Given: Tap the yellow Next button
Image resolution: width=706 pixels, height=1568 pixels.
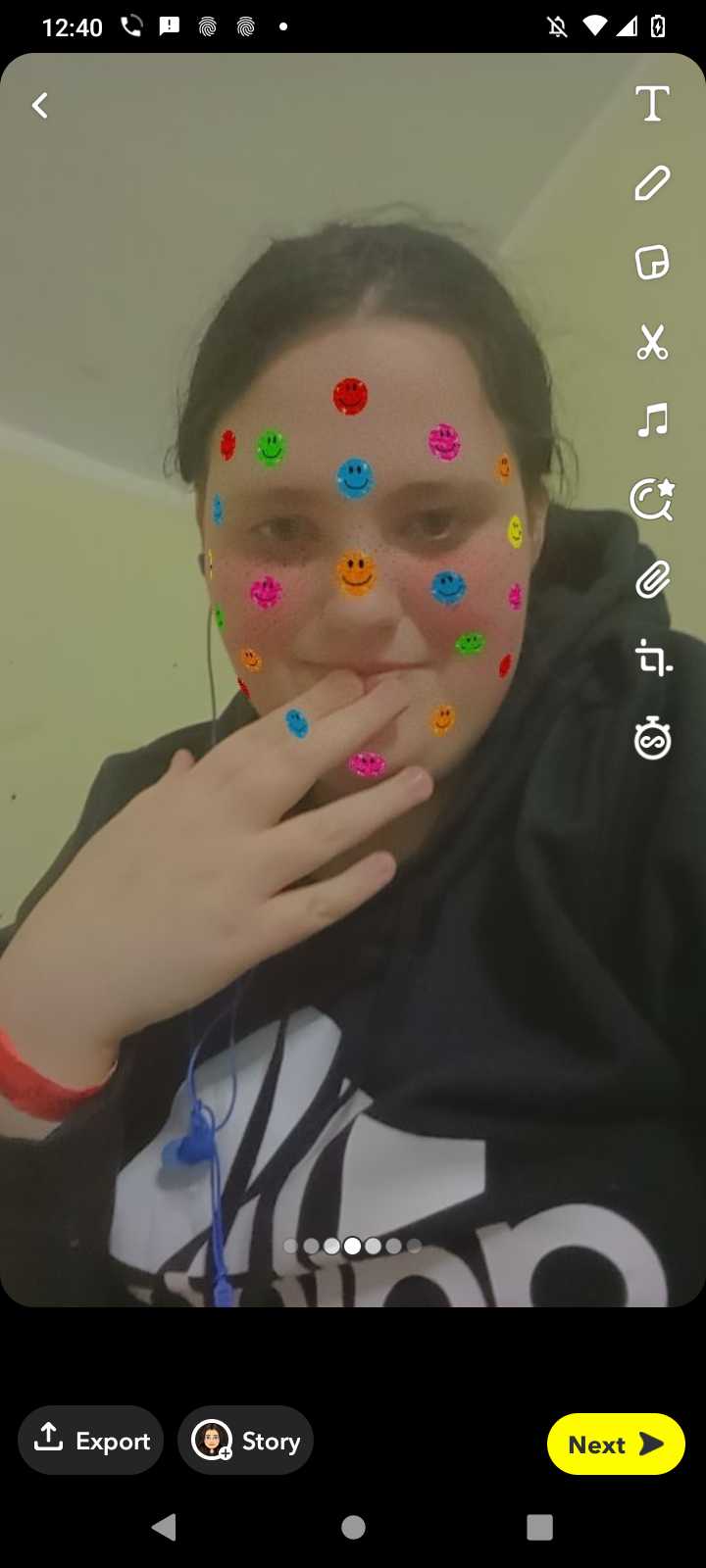Looking at the screenshot, I should click(616, 1444).
